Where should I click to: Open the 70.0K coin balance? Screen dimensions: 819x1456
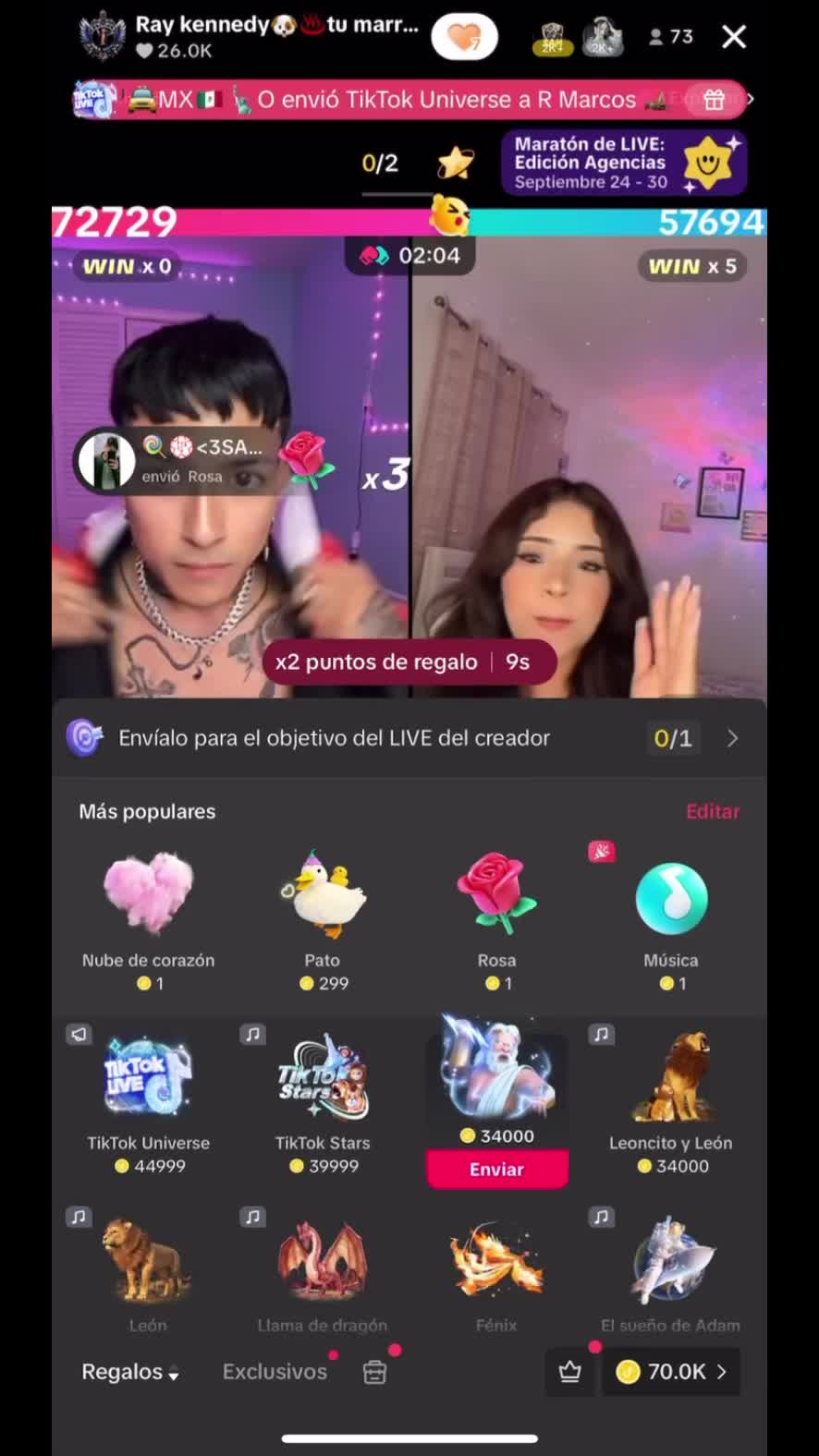coord(672,1372)
